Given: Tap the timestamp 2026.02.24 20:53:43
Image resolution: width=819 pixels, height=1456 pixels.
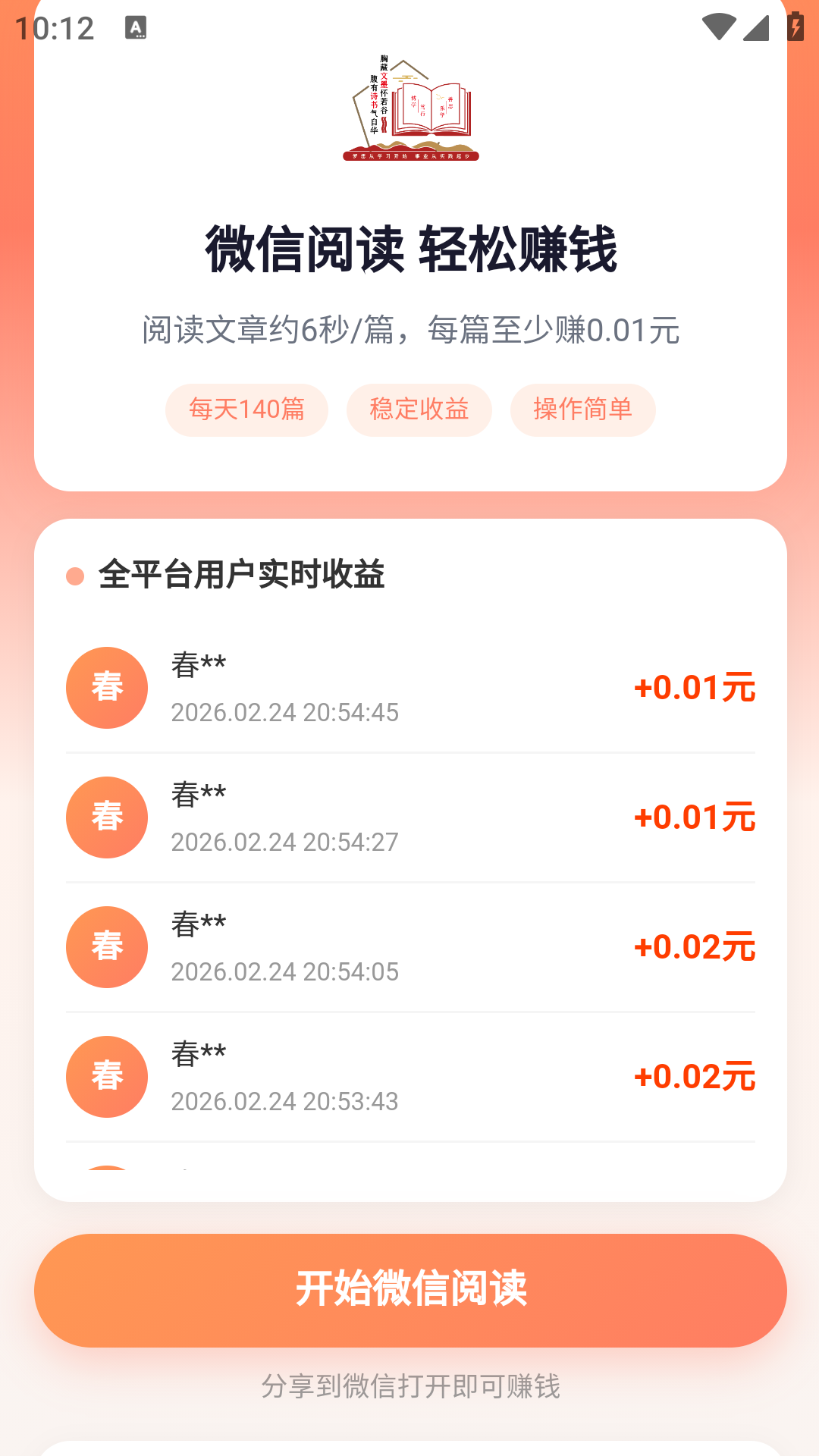Looking at the screenshot, I should click(x=284, y=1101).
